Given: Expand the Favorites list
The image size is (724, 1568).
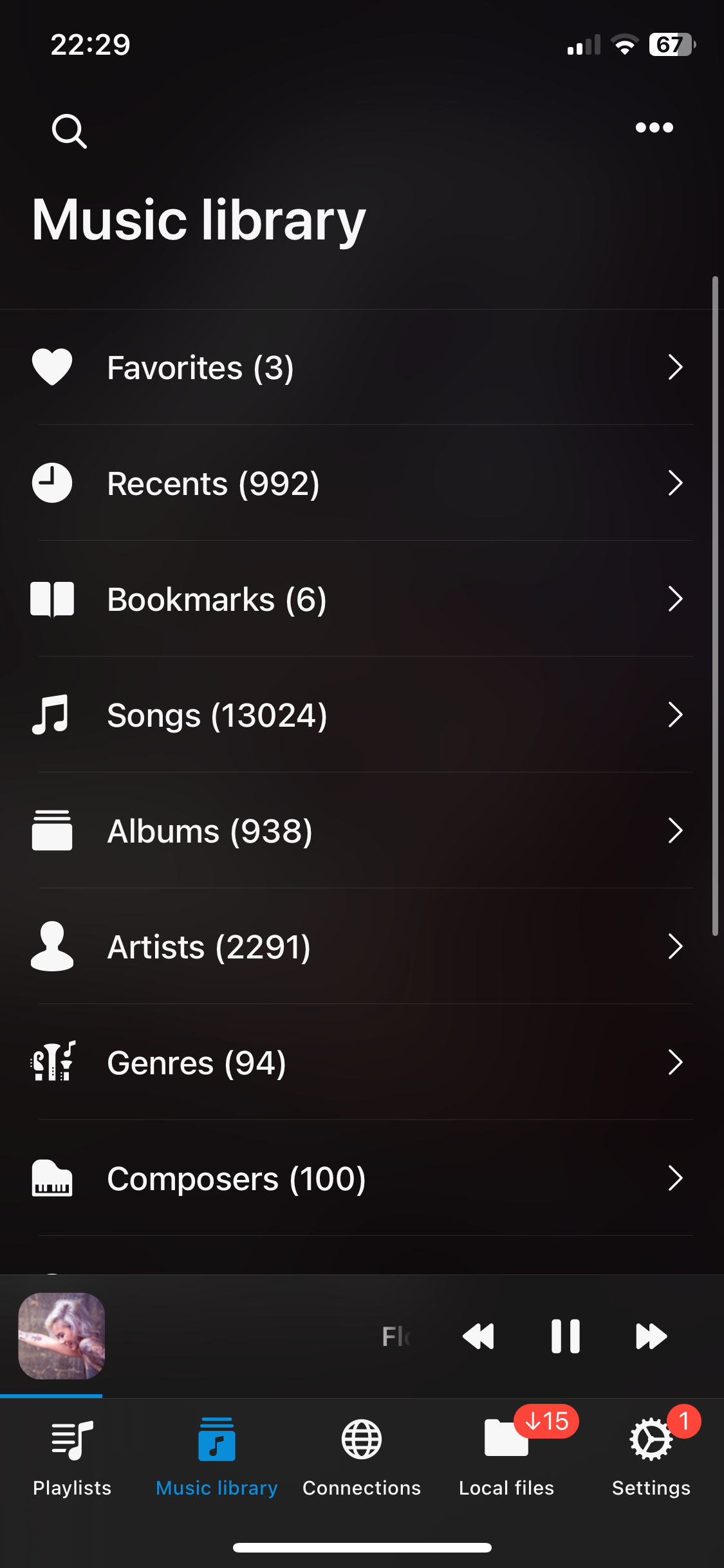Looking at the screenshot, I should [676, 367].
